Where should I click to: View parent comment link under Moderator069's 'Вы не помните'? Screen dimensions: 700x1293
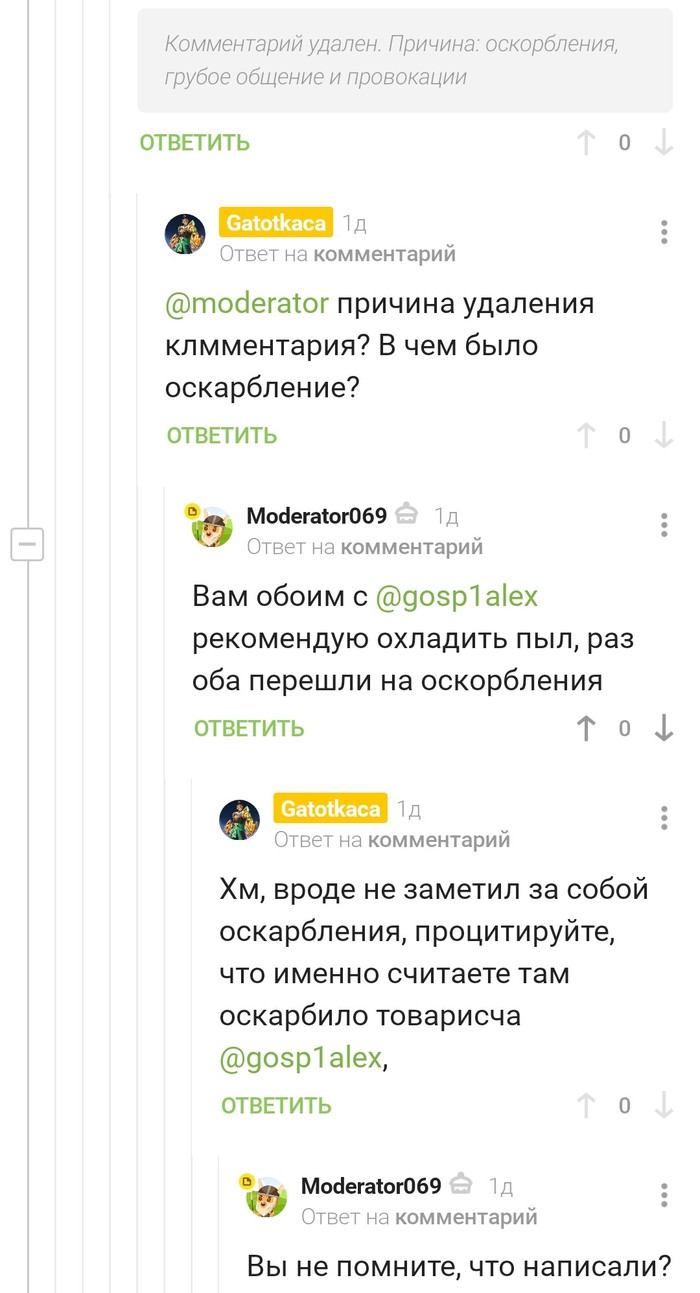point(466,1217)
